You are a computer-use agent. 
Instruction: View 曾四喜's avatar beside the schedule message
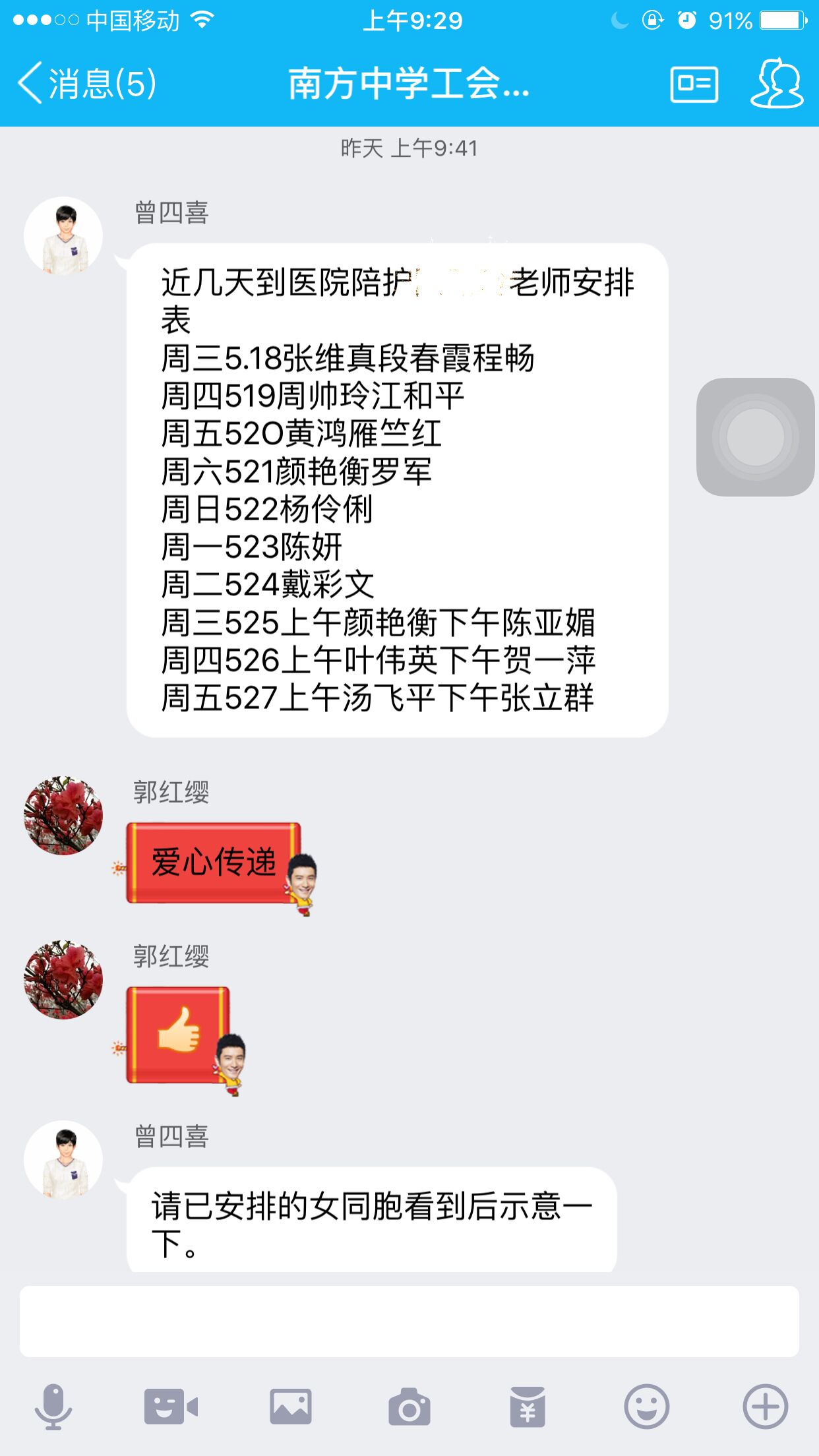click(63, 236)
